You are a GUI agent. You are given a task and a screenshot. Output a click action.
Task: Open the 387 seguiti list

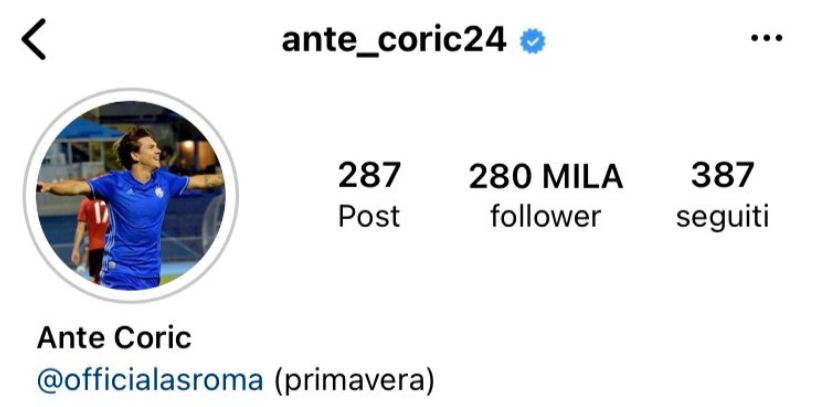click(722, 195)
